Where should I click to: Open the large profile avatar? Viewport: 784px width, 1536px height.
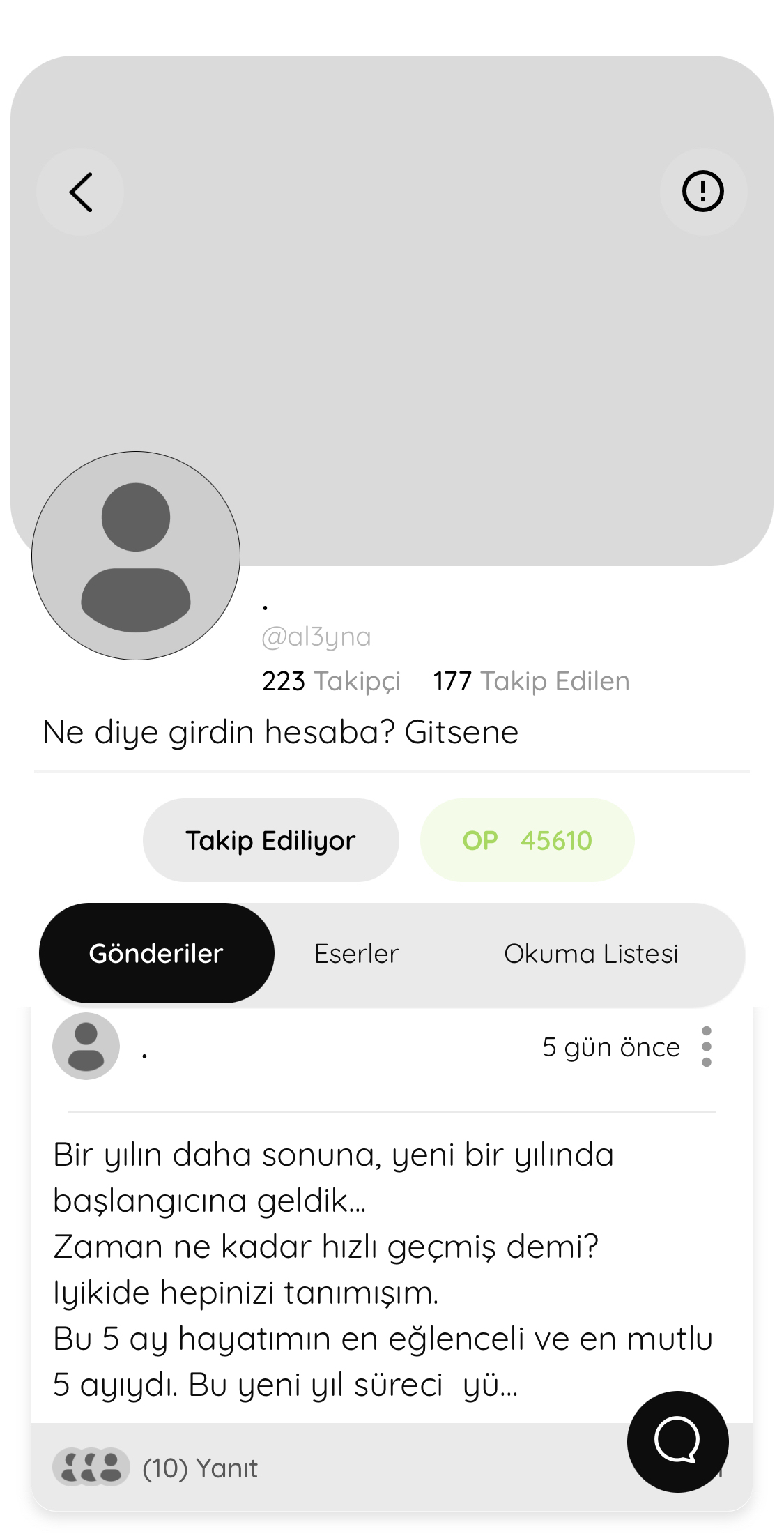[x=136, y=556]
